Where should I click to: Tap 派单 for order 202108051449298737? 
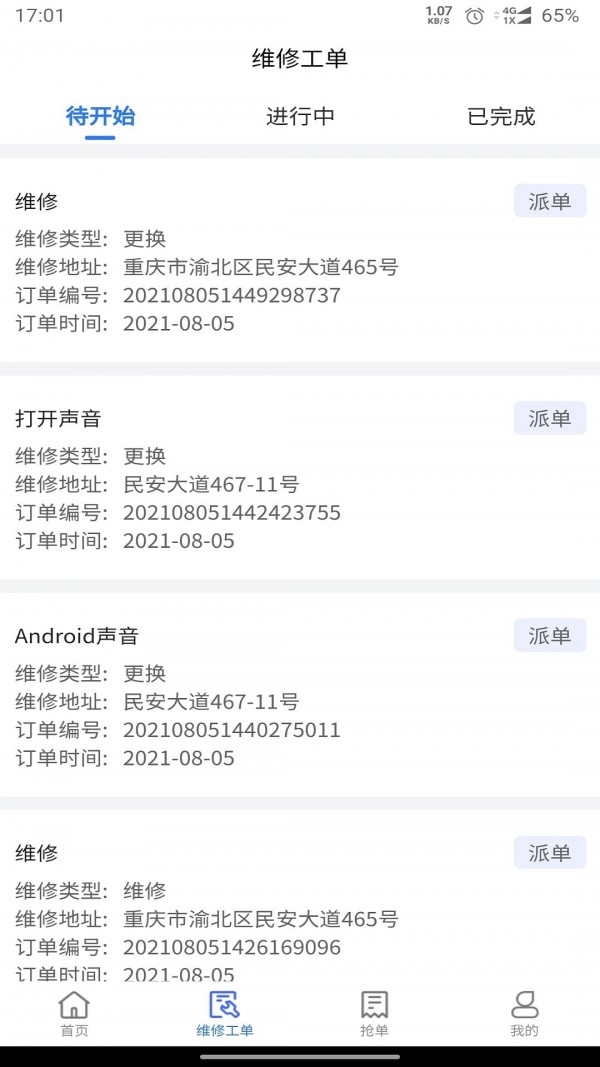pyautogui.click(x=549, y=201)
